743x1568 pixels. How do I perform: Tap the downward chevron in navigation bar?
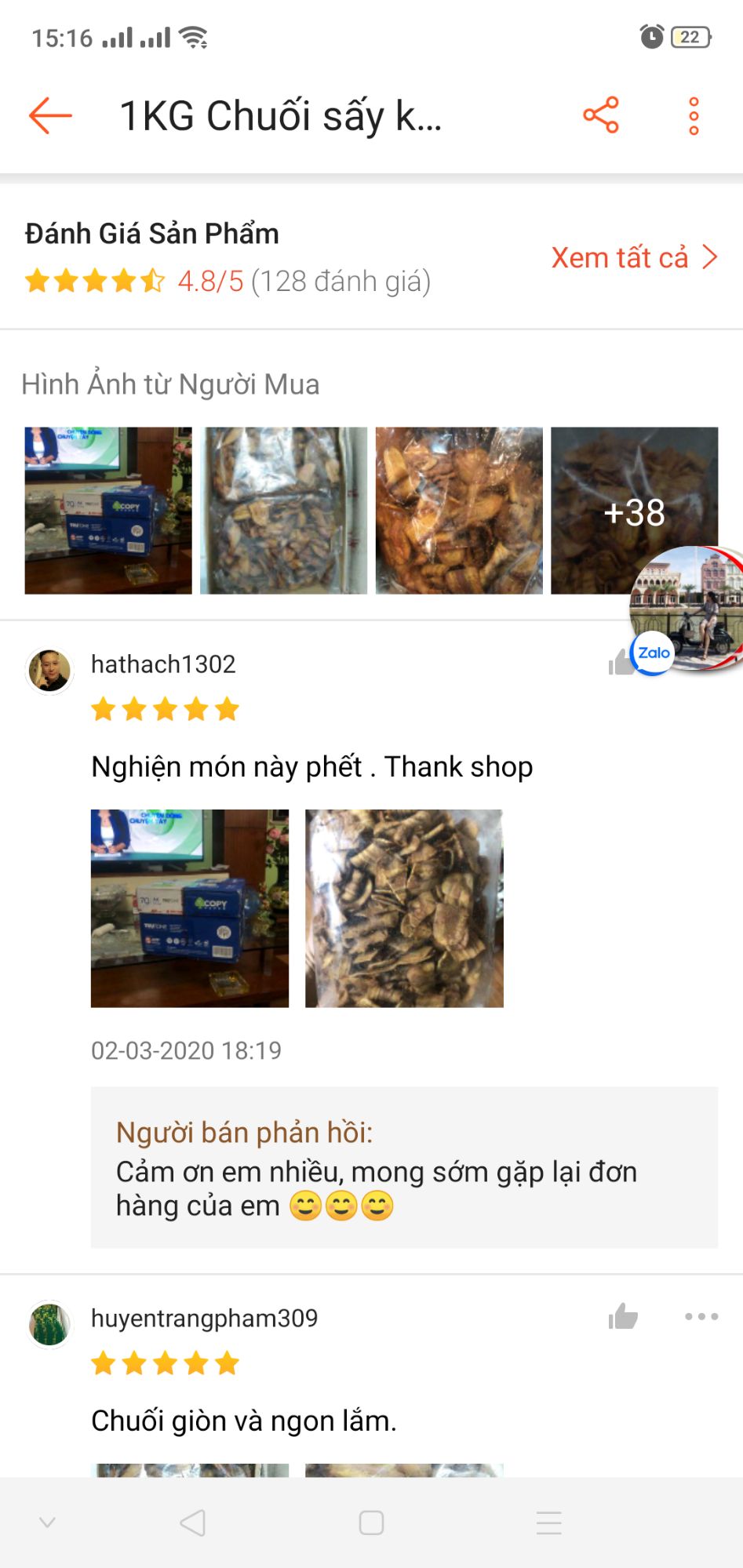coord(45,1523)
